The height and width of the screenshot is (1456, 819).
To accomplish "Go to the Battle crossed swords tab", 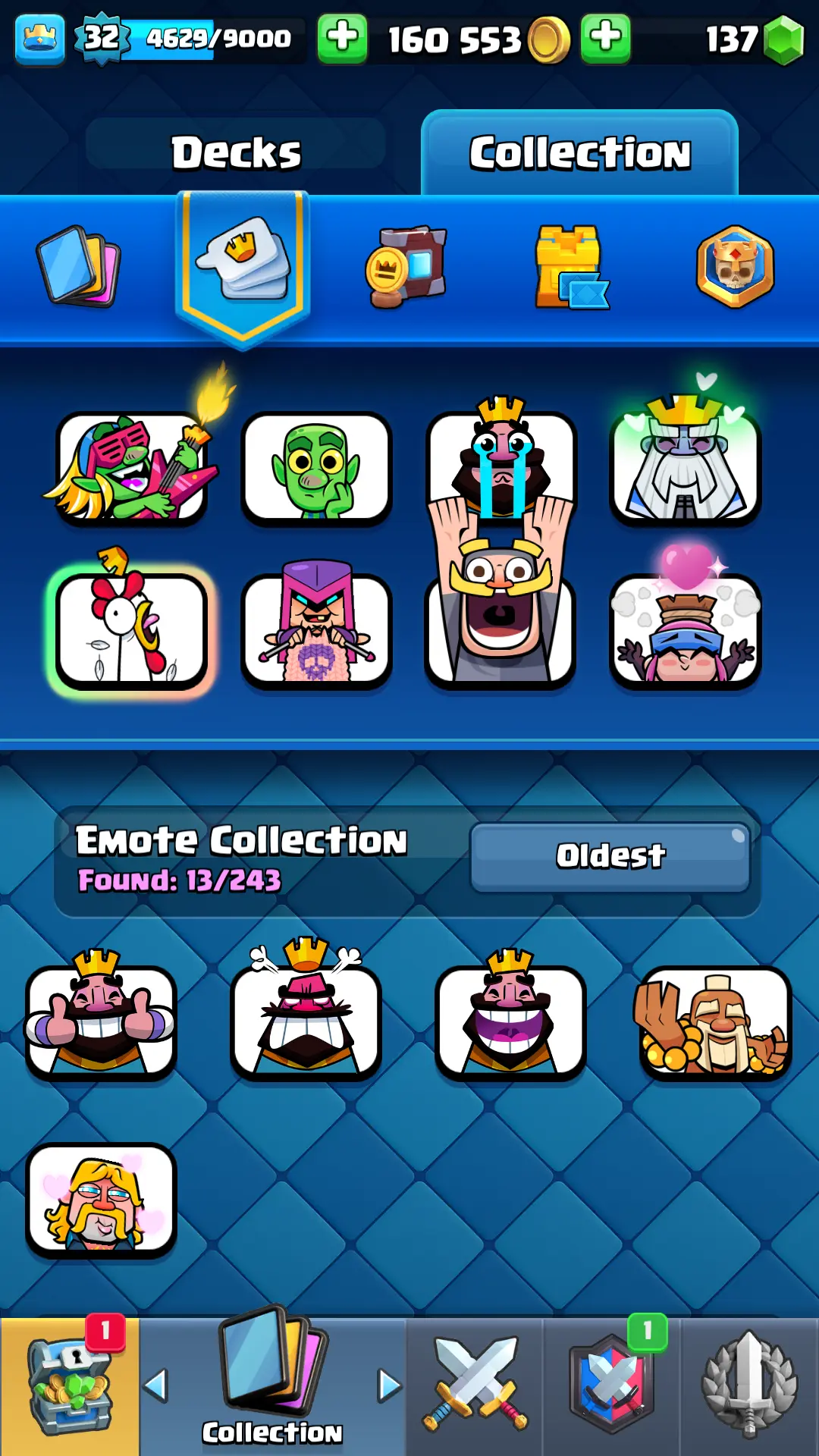I will (x=475, y=1386).
